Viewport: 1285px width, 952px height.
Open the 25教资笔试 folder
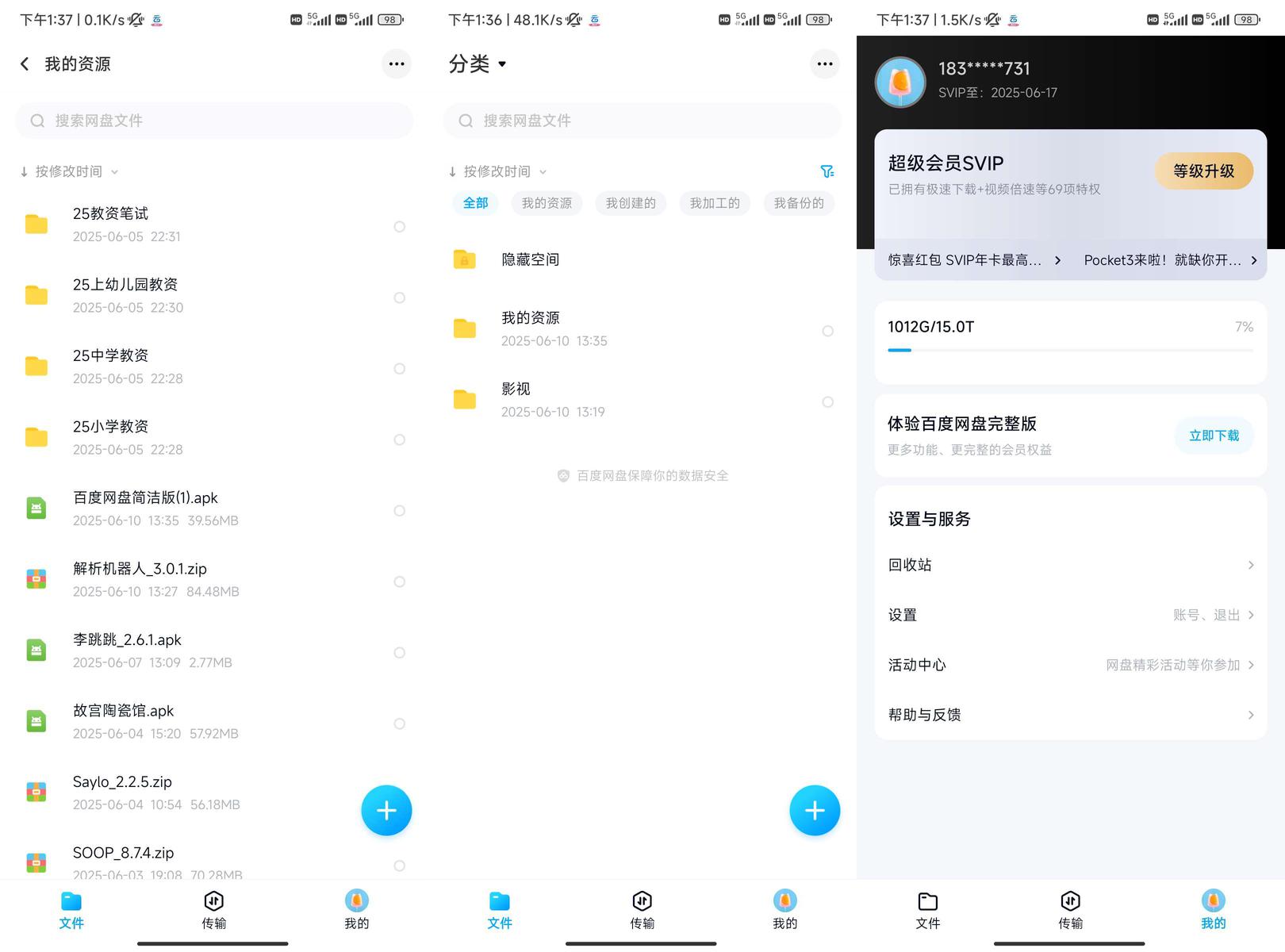(x=111, y=224)
